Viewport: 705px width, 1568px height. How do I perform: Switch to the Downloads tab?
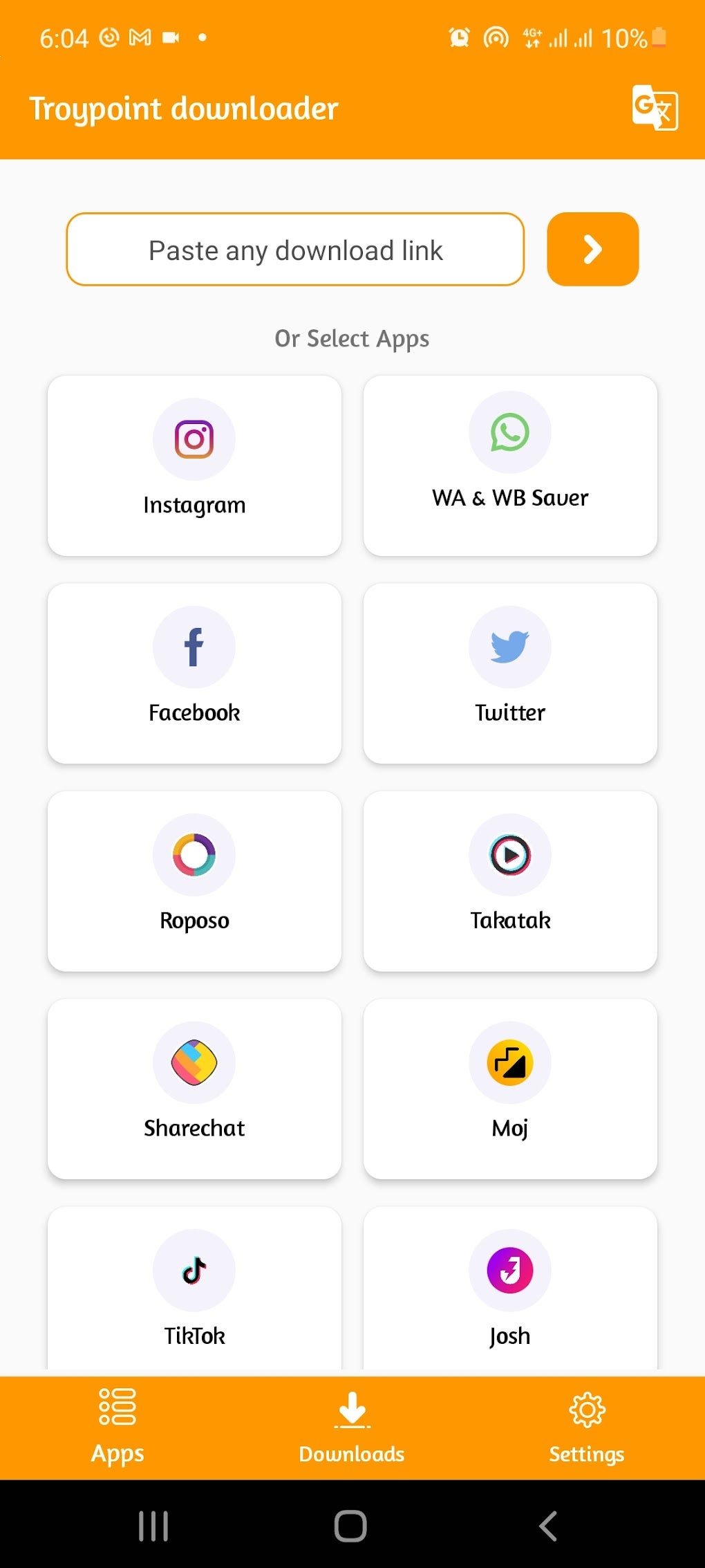352,1428
